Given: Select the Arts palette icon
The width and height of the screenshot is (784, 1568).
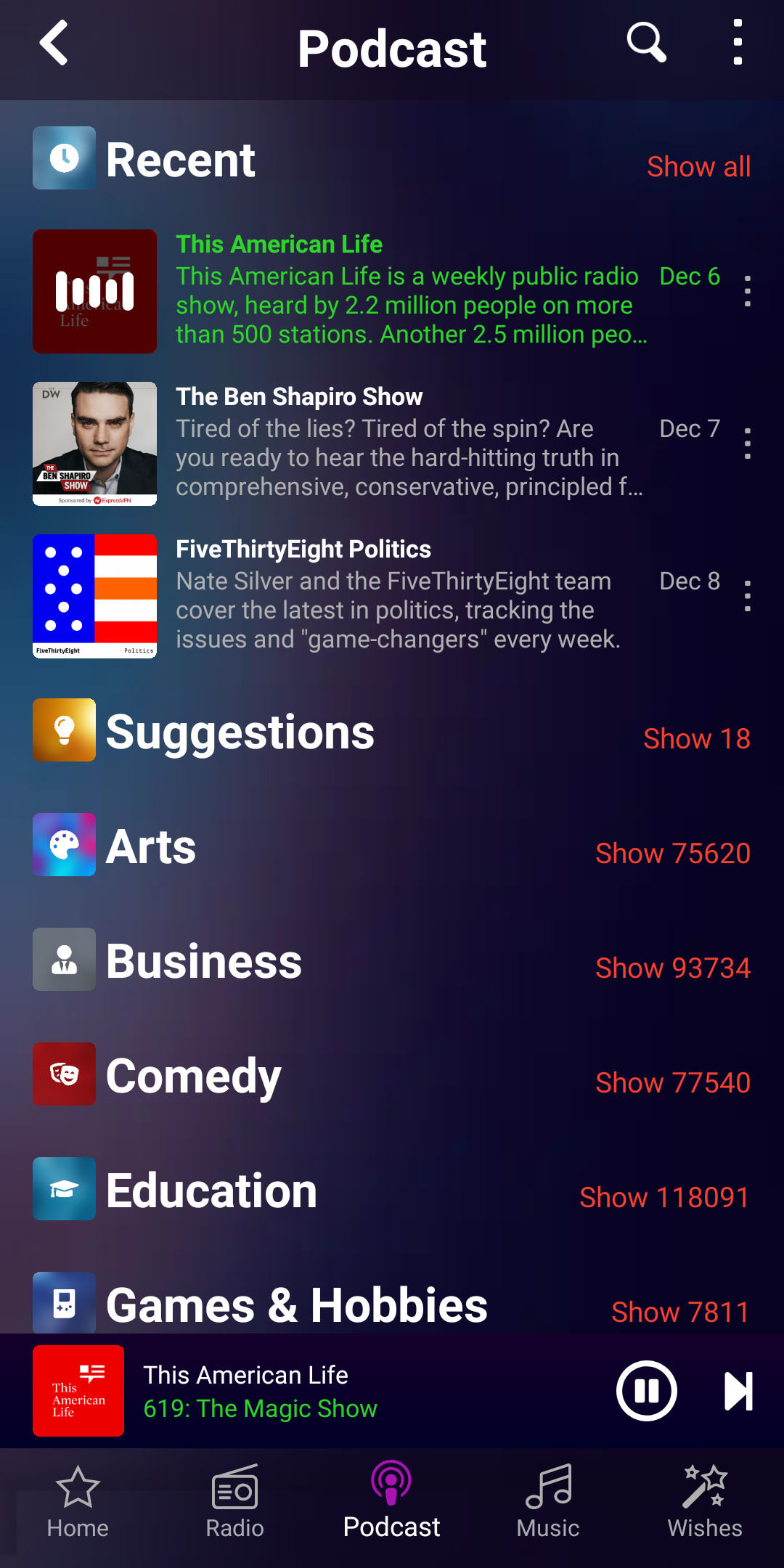Looking at the screenshot, I should pos(64,845).
